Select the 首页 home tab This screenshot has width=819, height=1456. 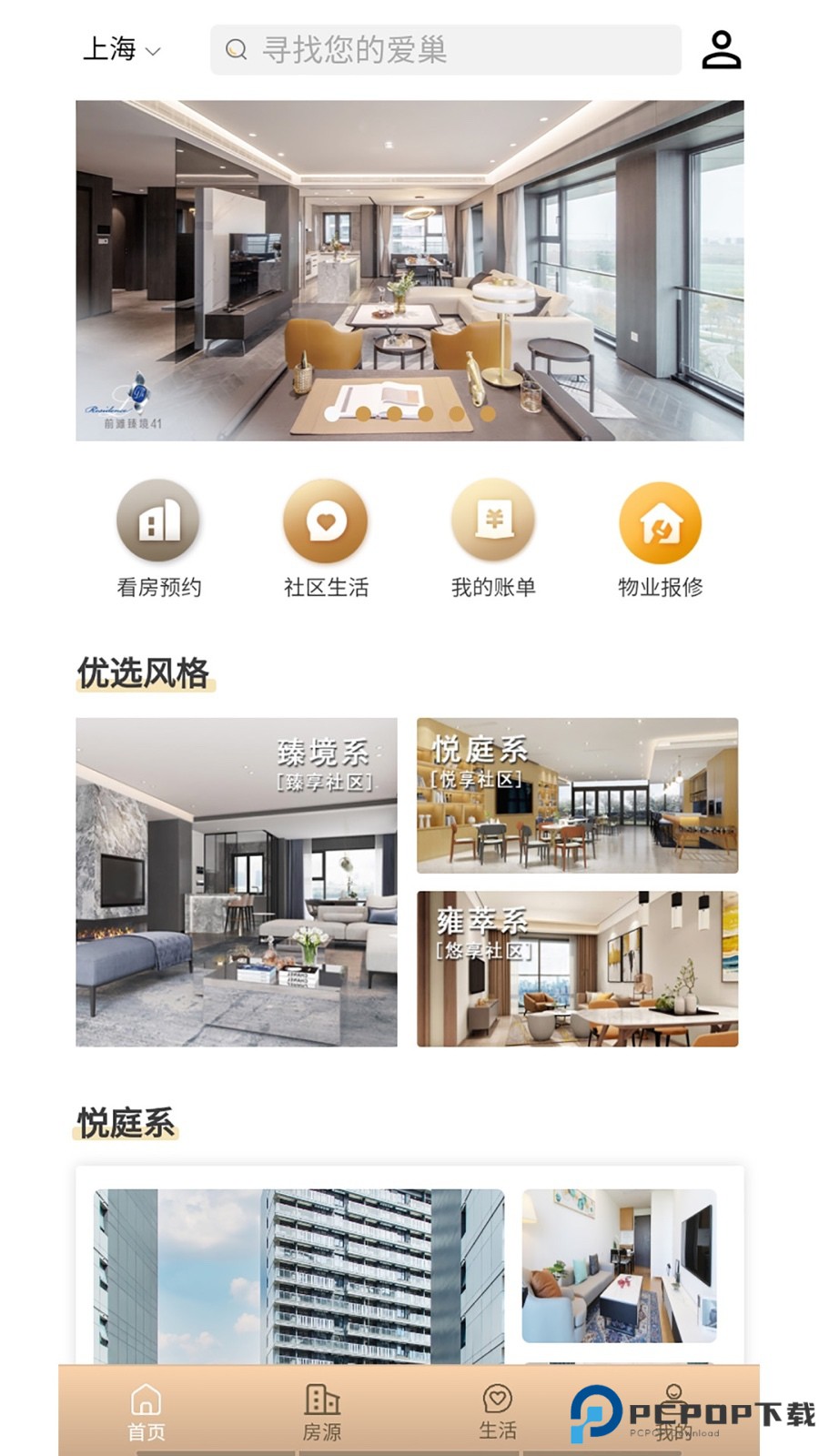[148, 1406]
